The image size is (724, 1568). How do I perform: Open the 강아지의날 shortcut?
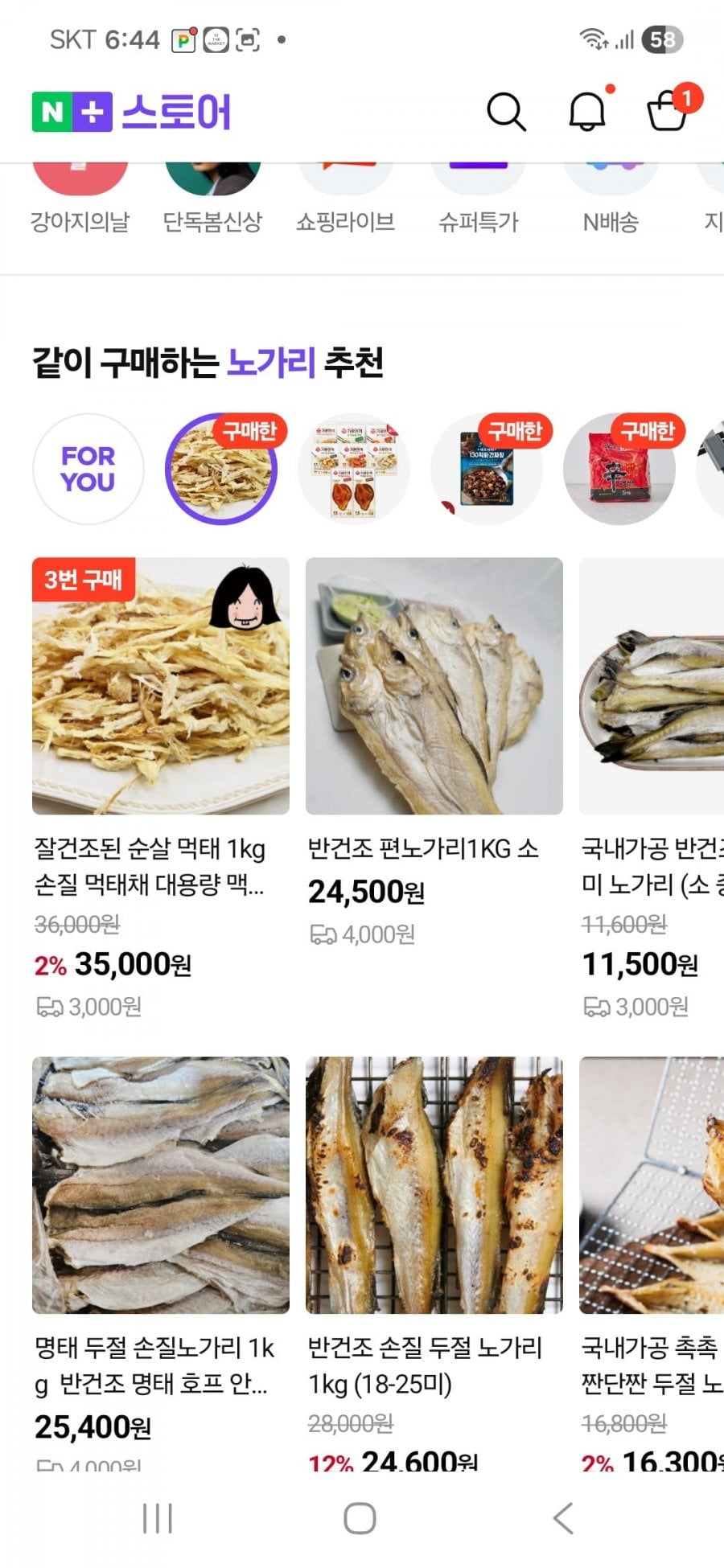click(x=80, y=201)
